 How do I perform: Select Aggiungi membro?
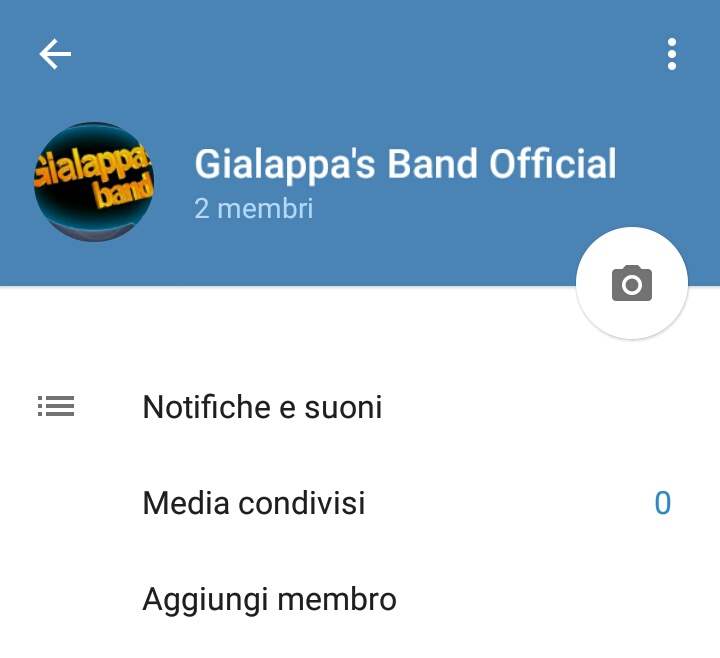[269, 599]
